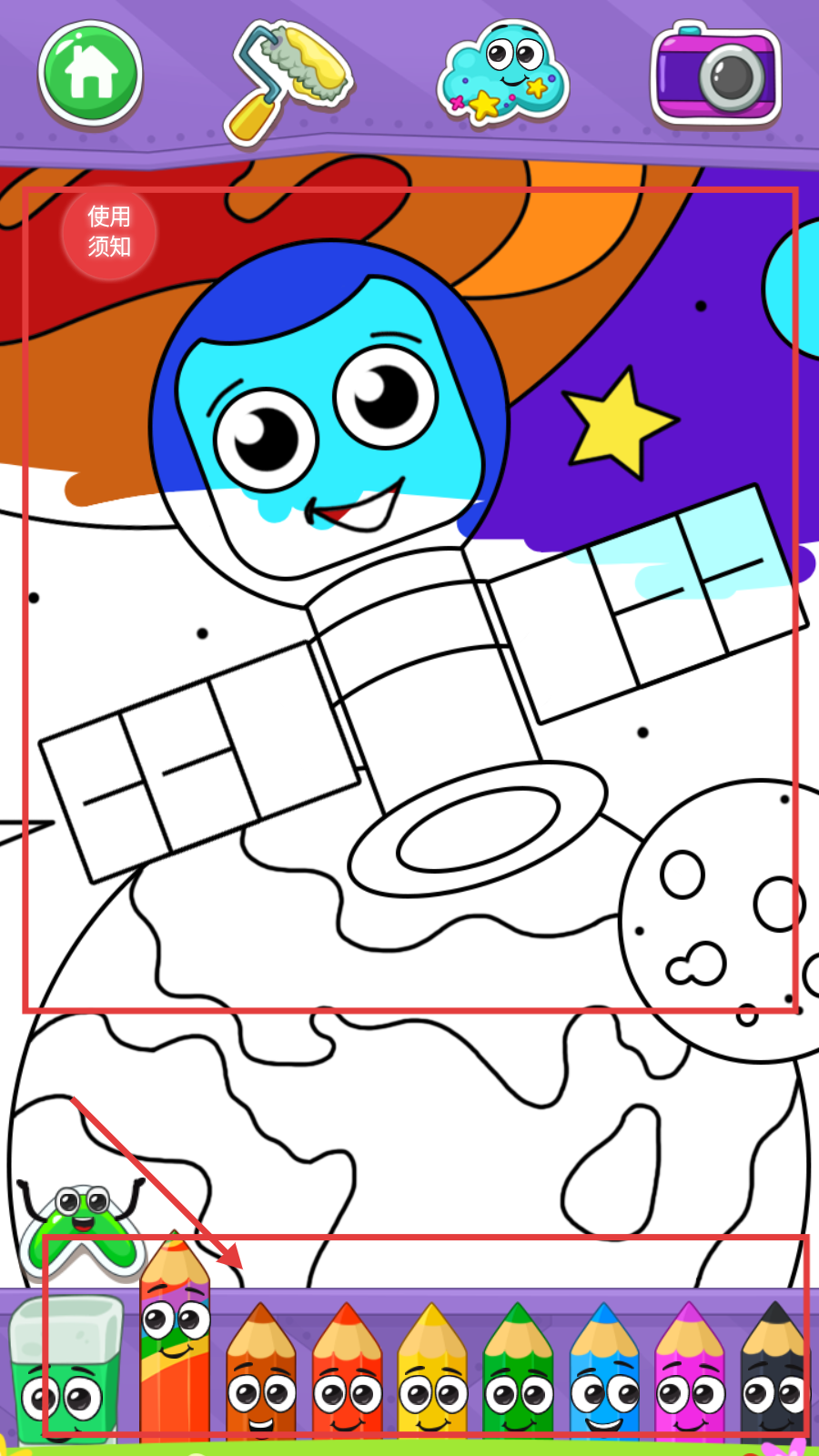Image resolution: width=819 pixels, height=1456 pixels.
Task: Select the yellow pencil
Action: pos(433,1374)
